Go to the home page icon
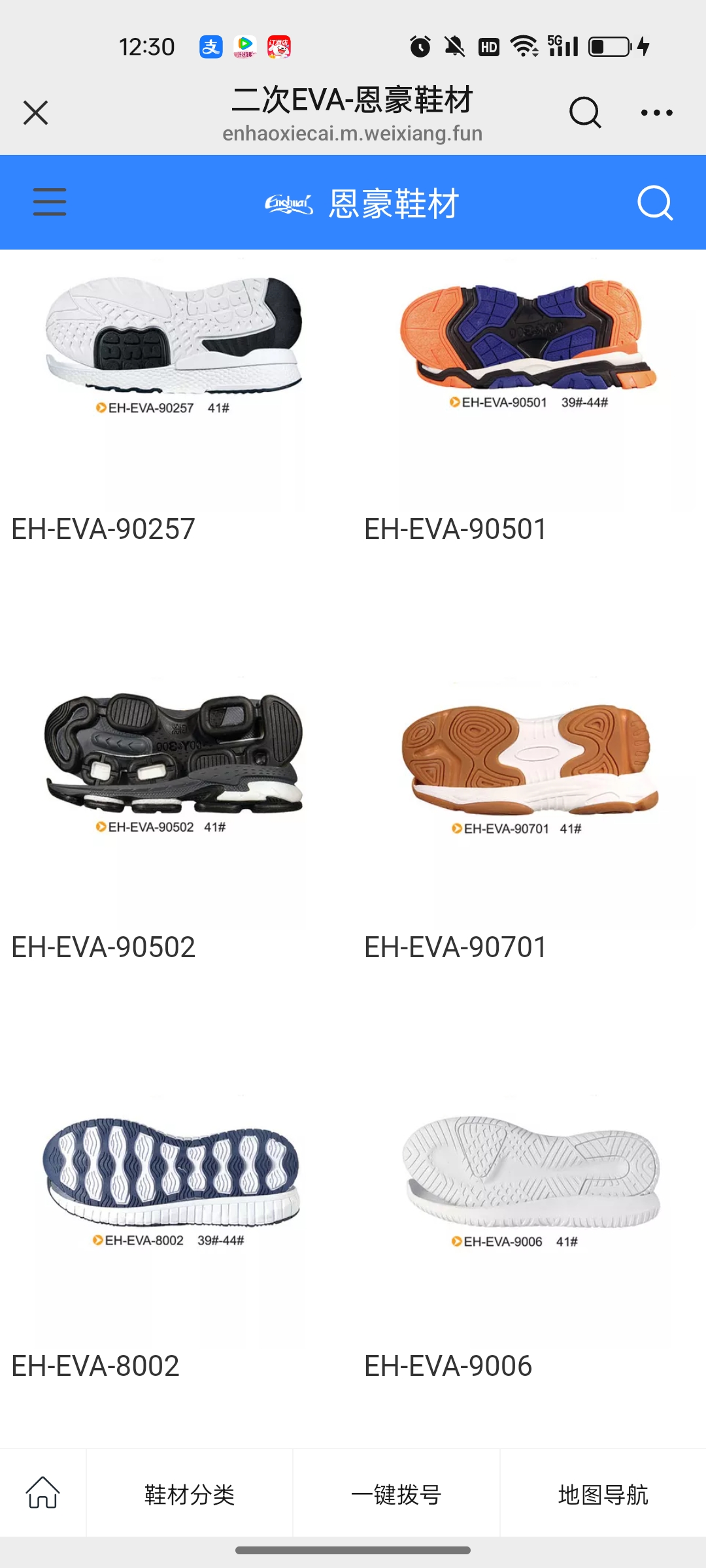Image resolution: width=706 pixels, height=1568 pixels. pos(42,1493)
